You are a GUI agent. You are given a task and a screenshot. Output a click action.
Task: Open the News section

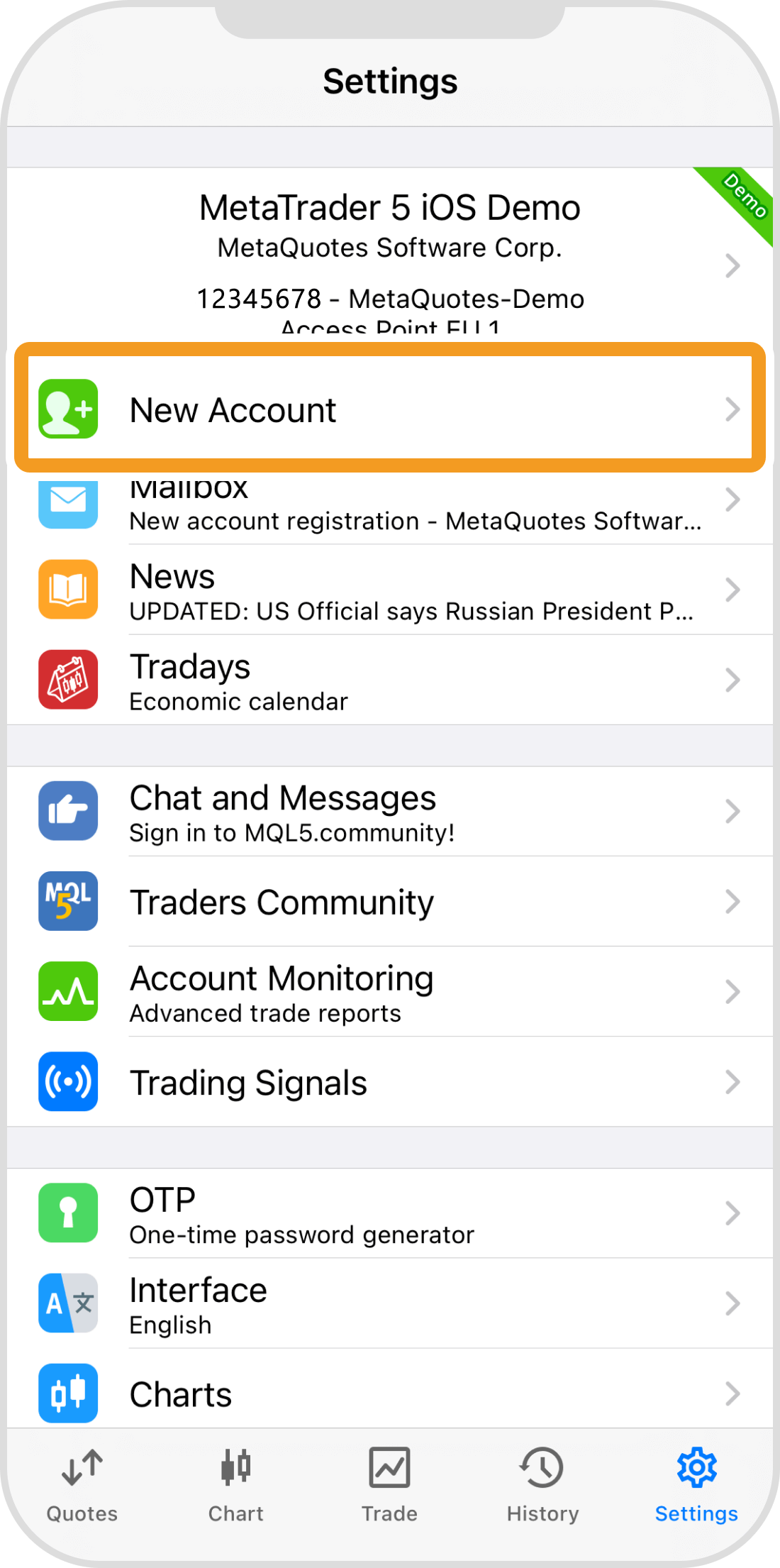coord(389,590)
